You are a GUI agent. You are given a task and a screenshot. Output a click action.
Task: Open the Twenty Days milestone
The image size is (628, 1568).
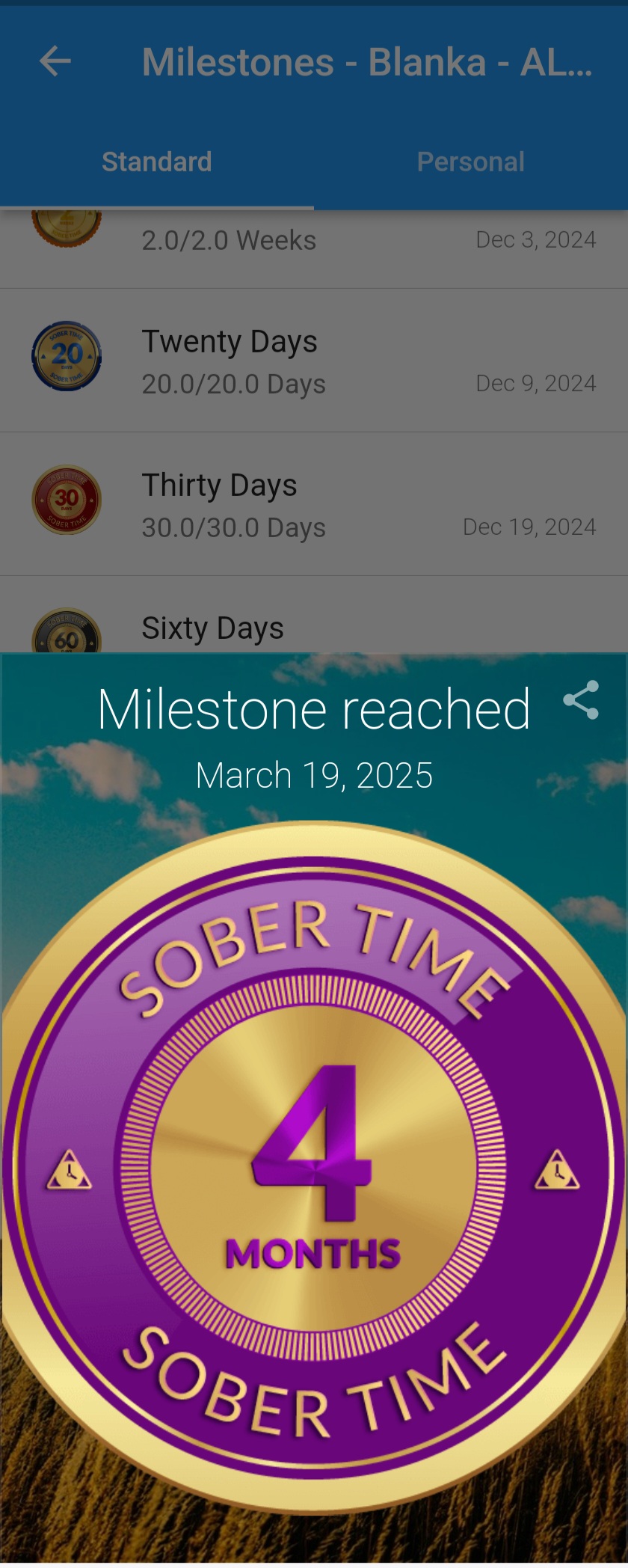tap(314, 361)
